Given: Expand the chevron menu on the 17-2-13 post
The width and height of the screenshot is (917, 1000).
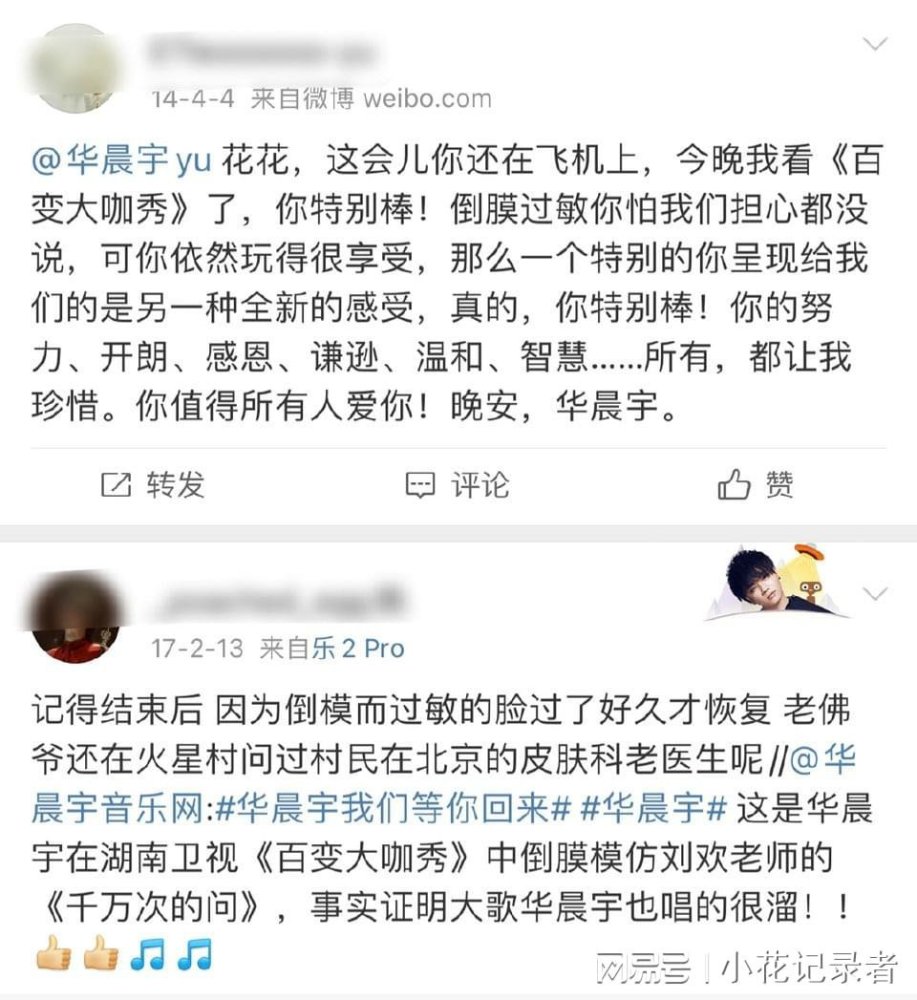Looking at the screenshot, I should tap(875, 594).
